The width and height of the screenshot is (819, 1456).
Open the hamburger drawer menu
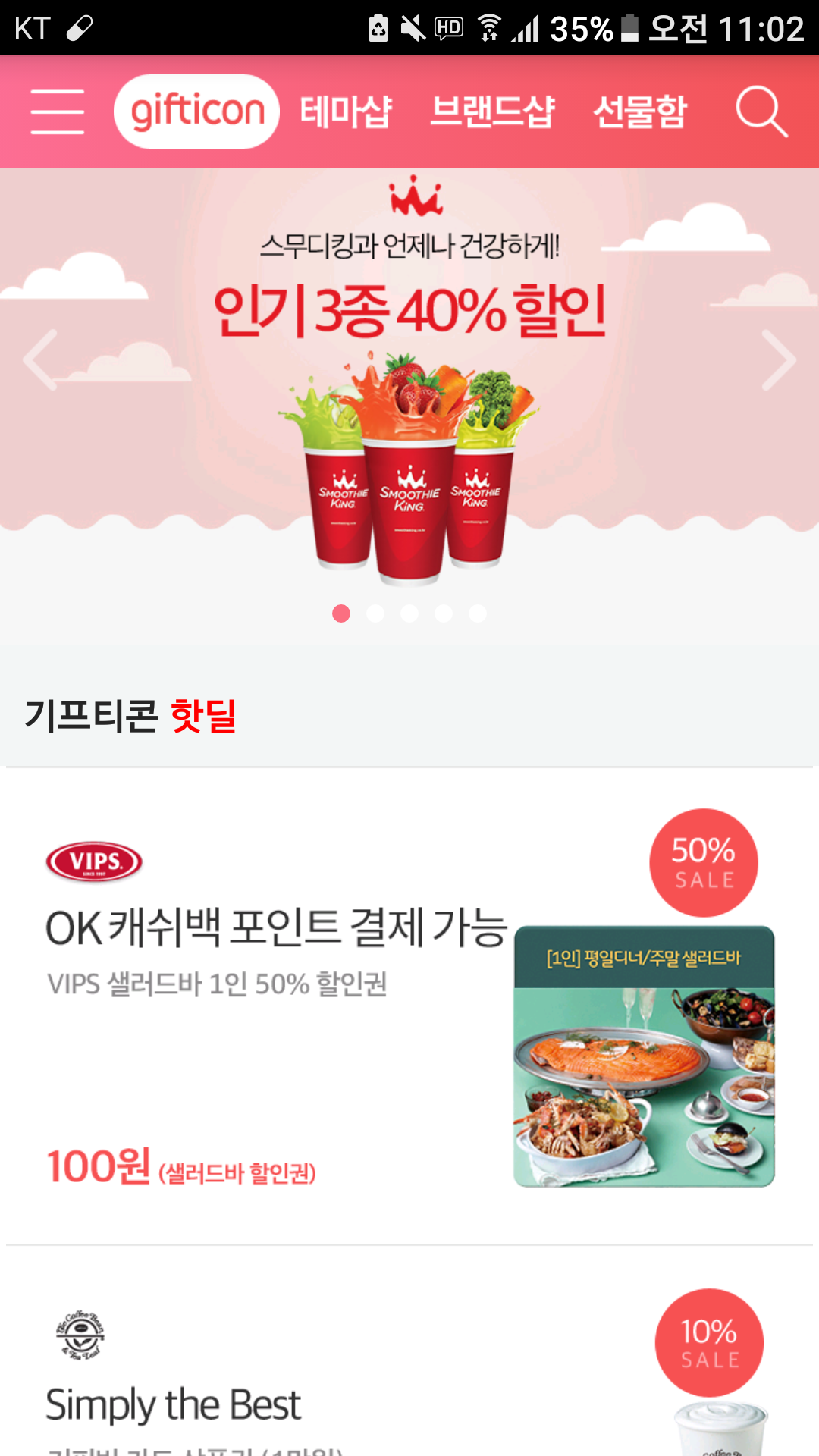point(57,111)
